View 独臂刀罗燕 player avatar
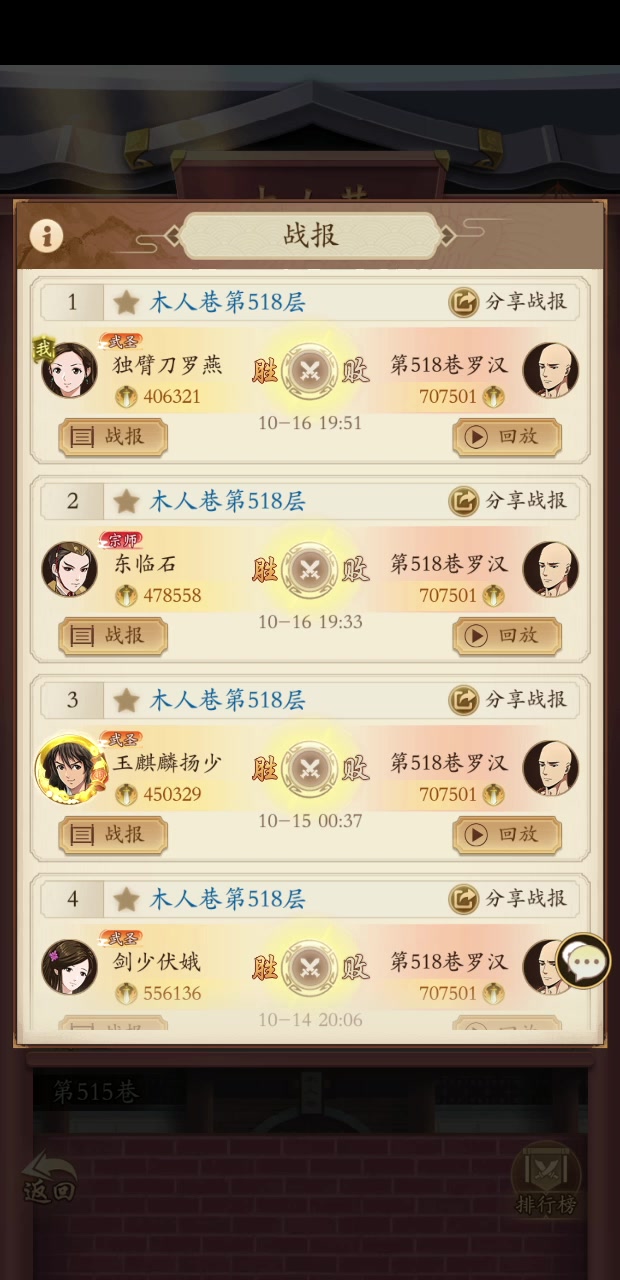 pos(69,370)
